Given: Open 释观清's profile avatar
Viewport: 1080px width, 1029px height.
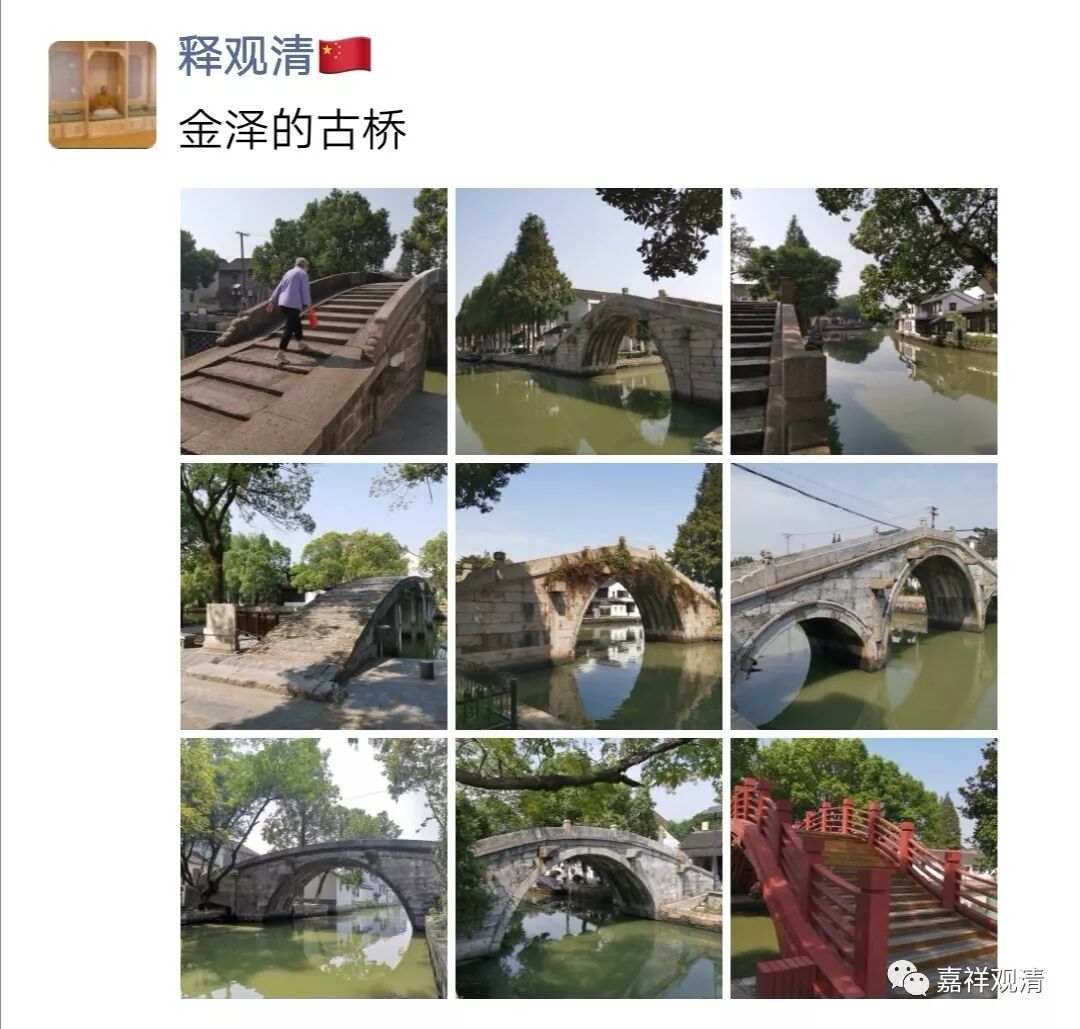Looking at the screenshot, I should click(x=102, y=95).
